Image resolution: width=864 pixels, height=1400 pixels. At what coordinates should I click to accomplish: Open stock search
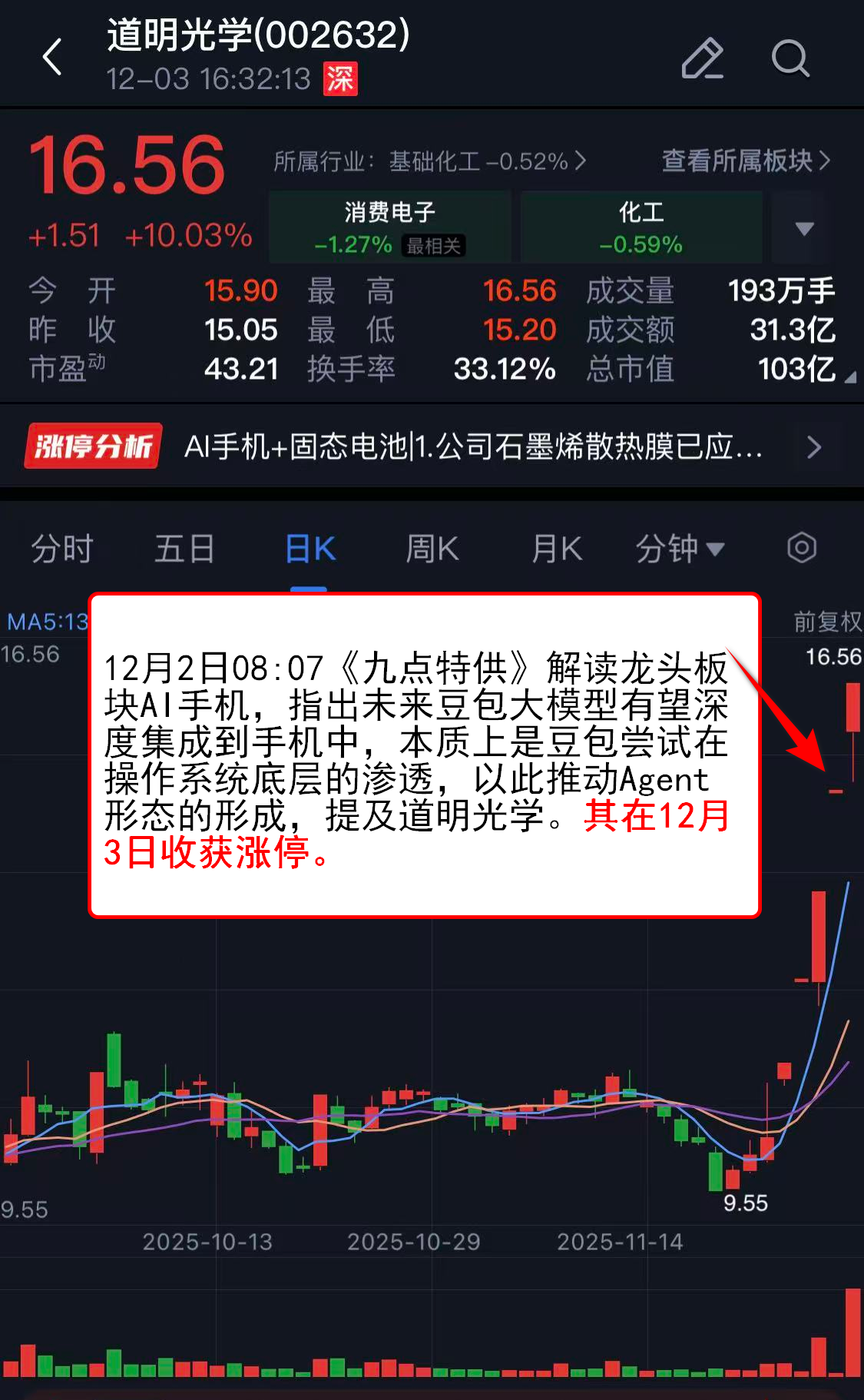[790, 58]
